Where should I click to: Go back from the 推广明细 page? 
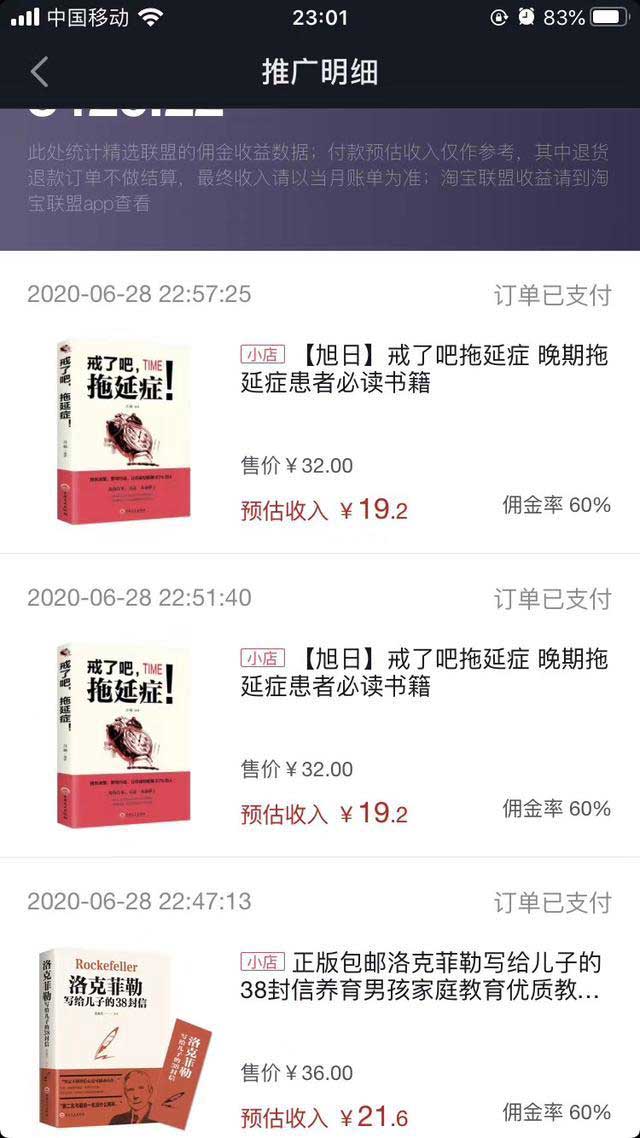pyautogui.click(x=39, y=72)
